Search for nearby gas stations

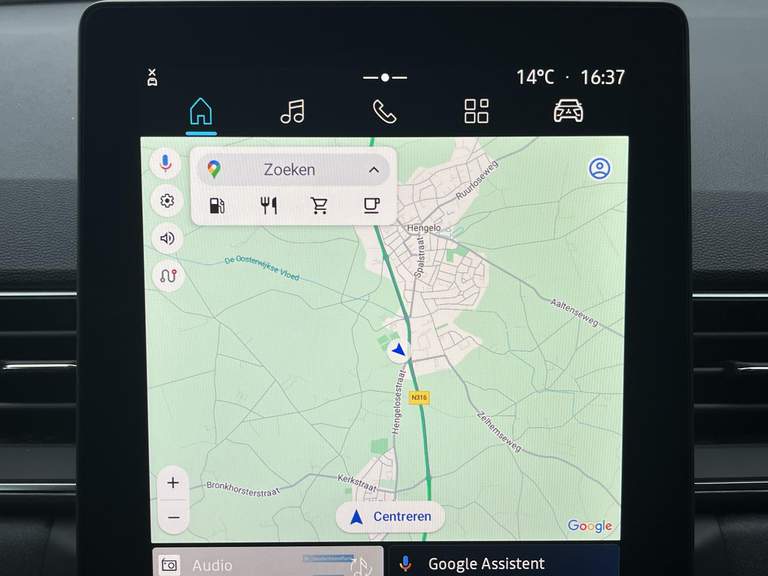pos(217,206)
